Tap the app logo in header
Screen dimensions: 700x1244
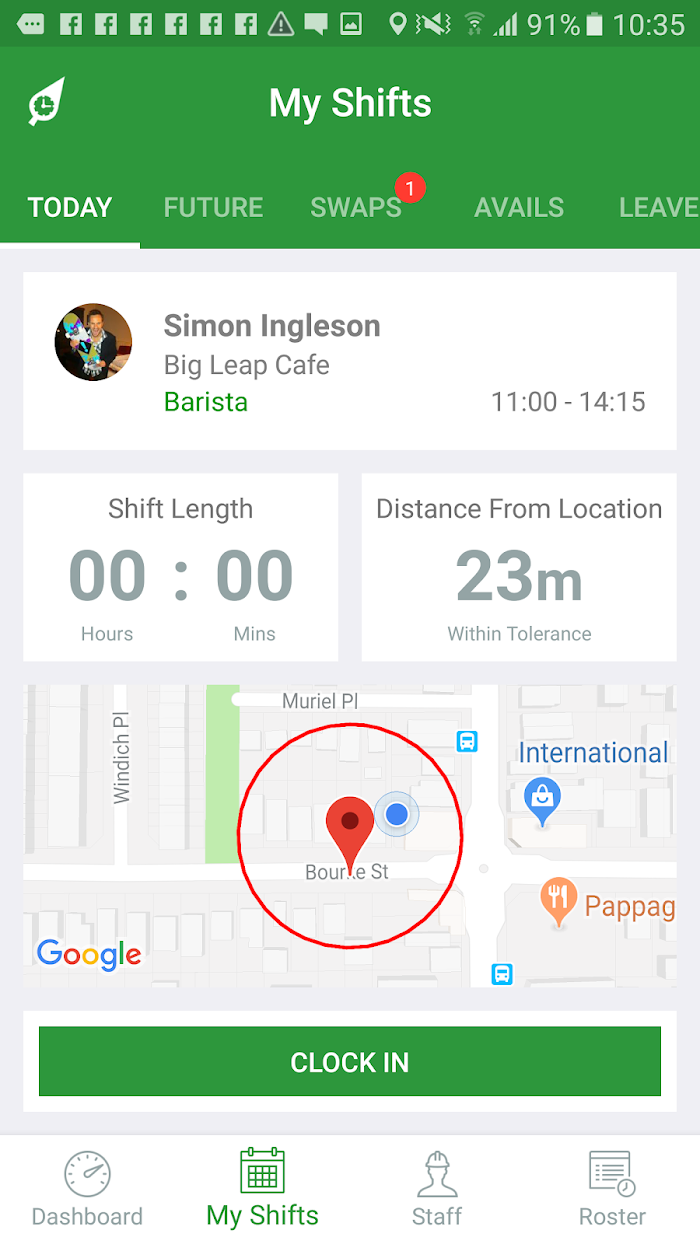click(46, 102)
